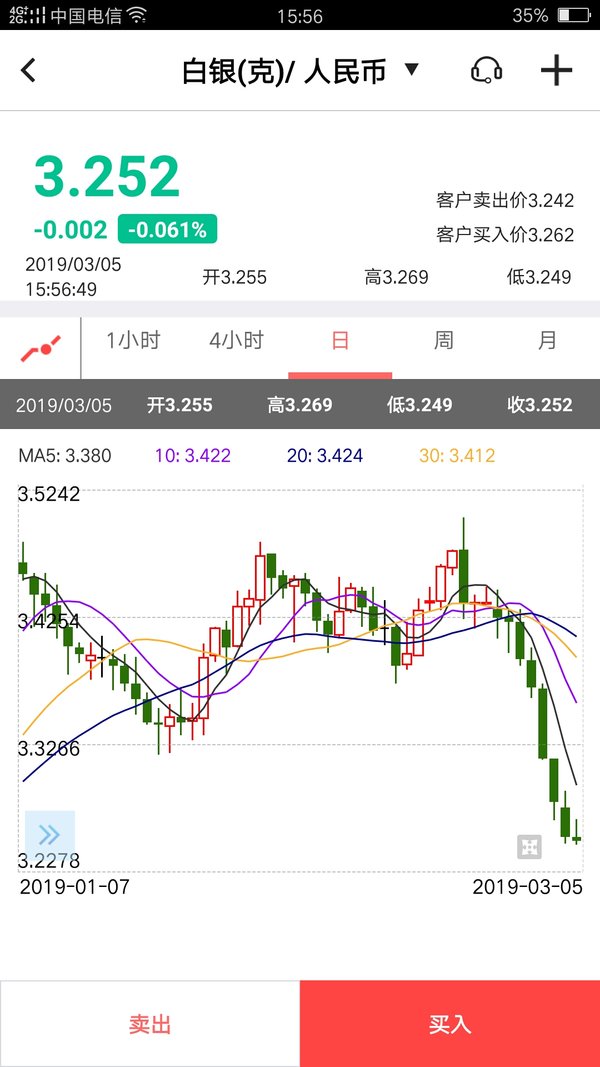Tap the double-arrow button on chart
Viewport: 600px width, 1067px height.
[x=50, y=834]
